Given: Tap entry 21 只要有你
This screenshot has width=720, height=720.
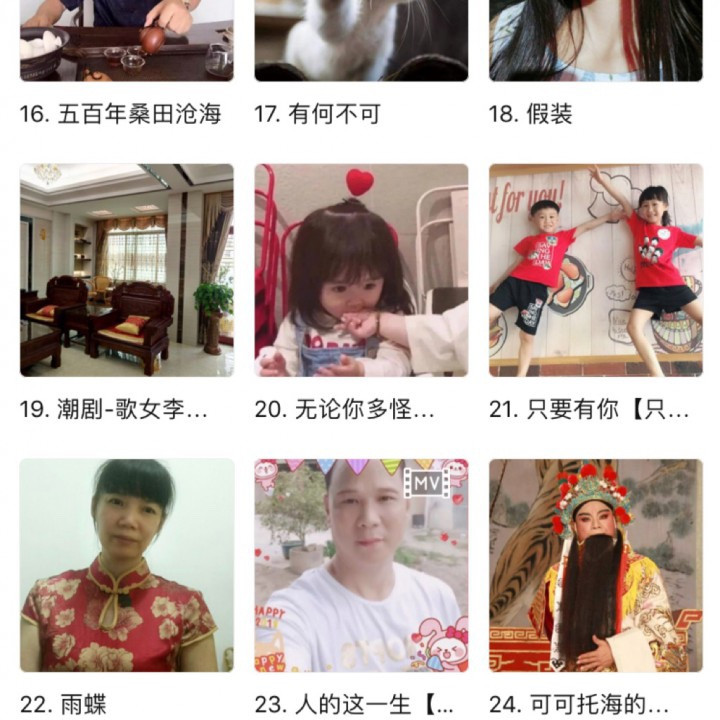Looking at the screenshot, I should tap(595, 270).
